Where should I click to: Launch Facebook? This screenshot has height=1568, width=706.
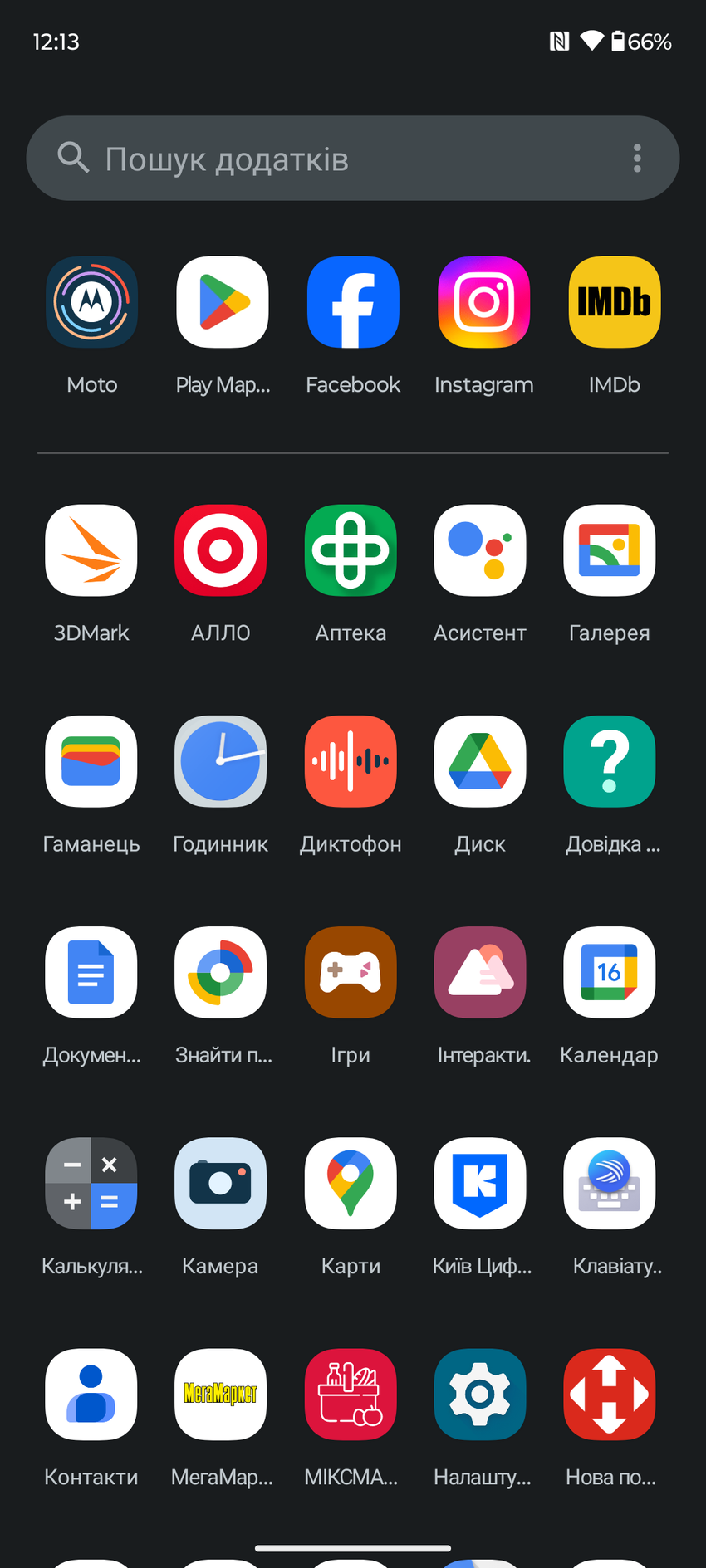pyautogui.click(x=353, y=303)
